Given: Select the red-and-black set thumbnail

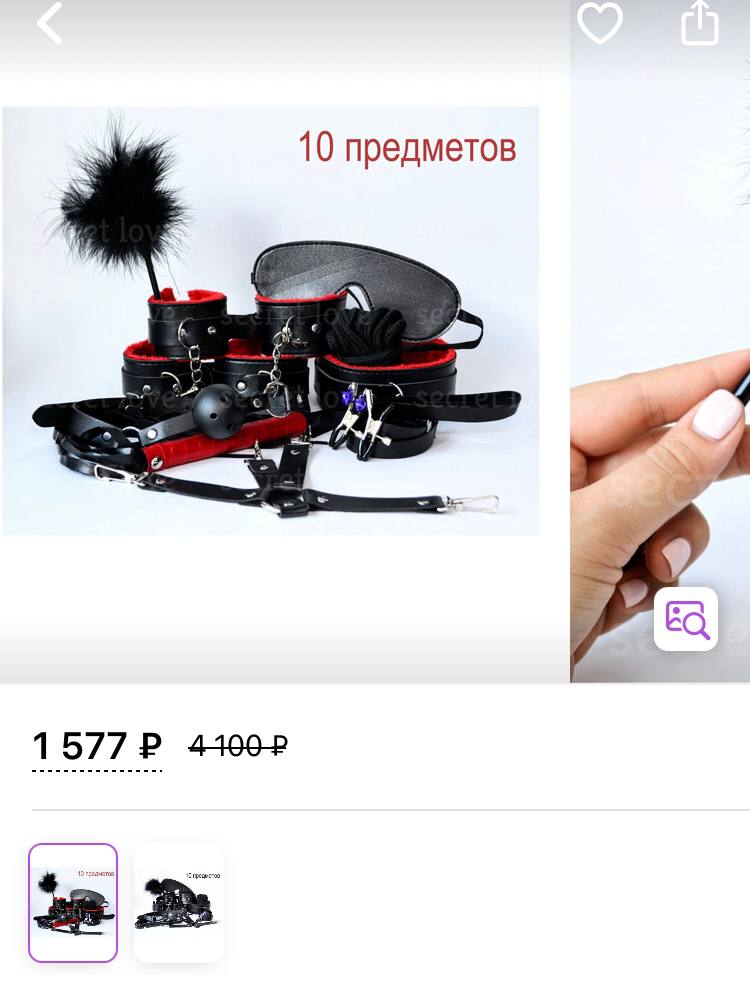Looking at the screenshot, I should coord(73,903).
